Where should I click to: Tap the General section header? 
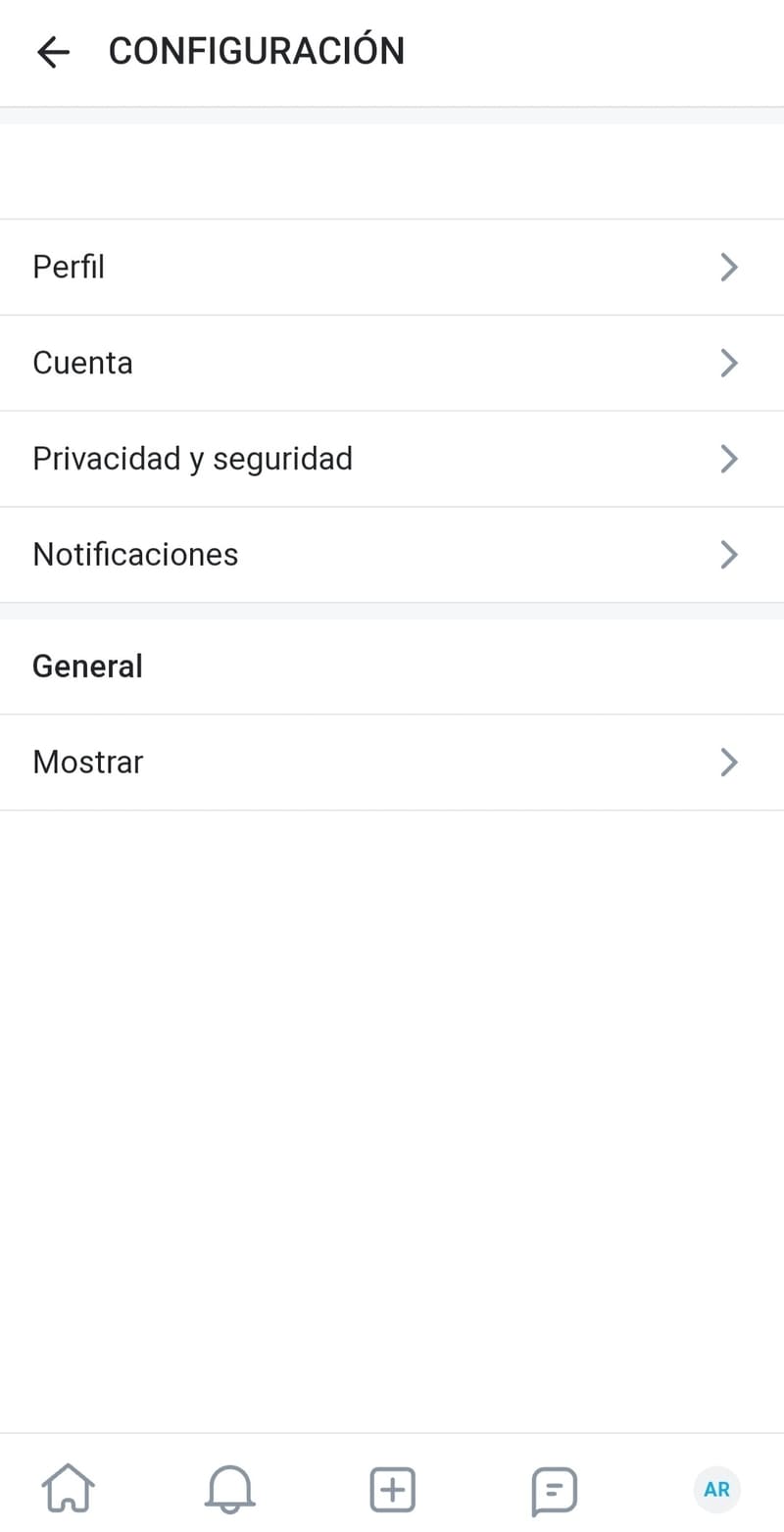pyautogui.click(x=87, y=666)
